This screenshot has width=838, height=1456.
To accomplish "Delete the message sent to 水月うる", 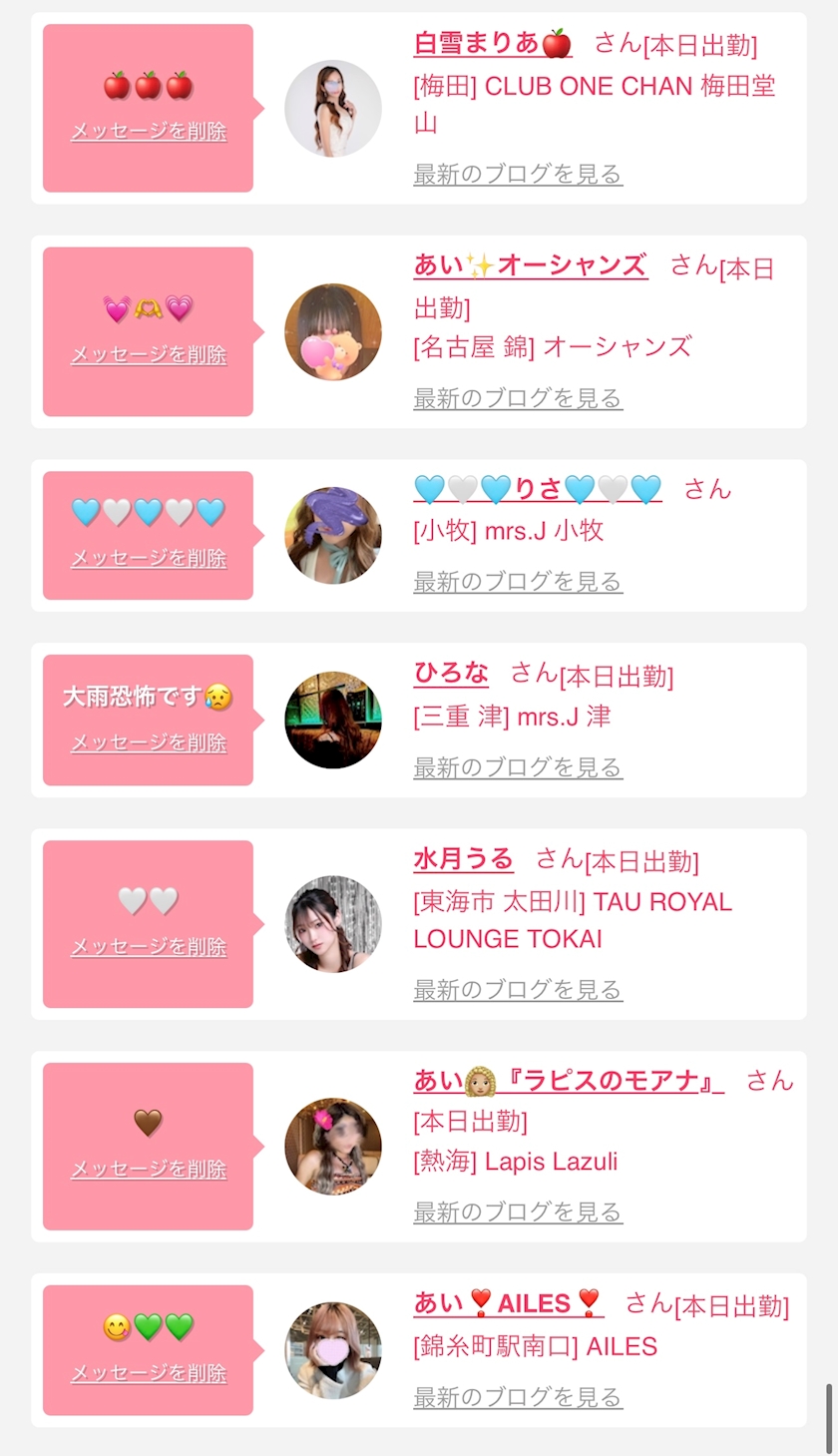I will (149, 947).
